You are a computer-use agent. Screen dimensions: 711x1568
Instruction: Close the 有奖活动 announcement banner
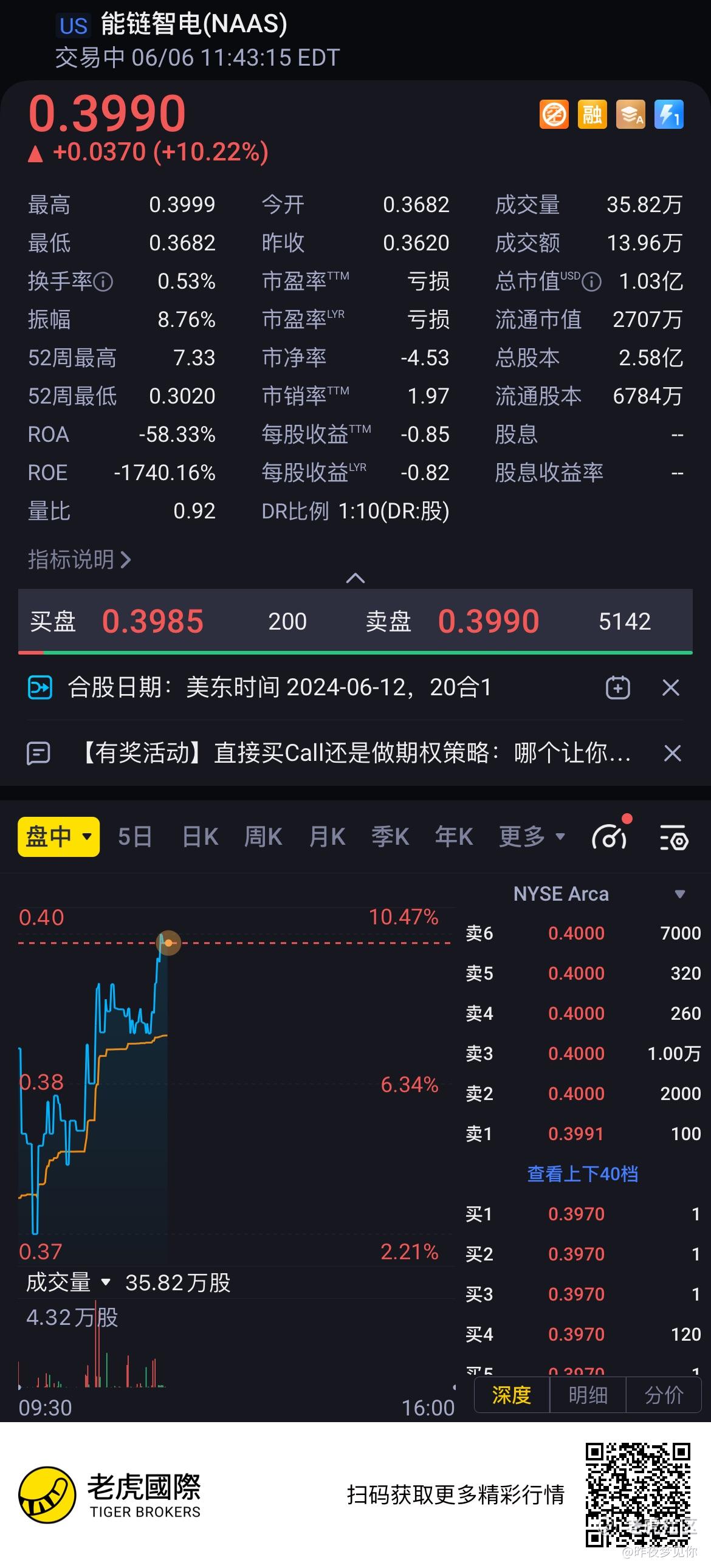click(672, 754)
